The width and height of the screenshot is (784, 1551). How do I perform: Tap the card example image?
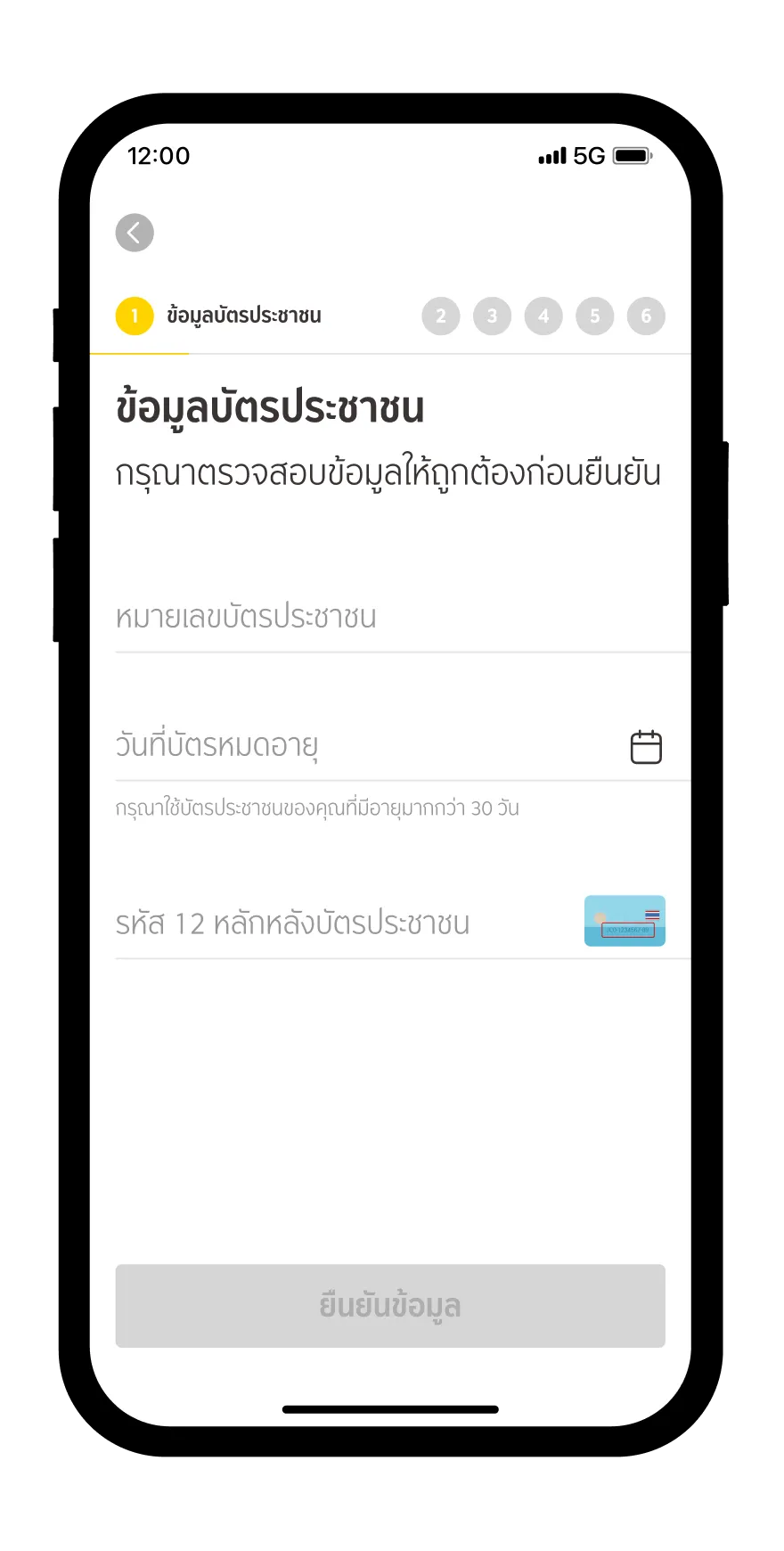click(625, 921)
